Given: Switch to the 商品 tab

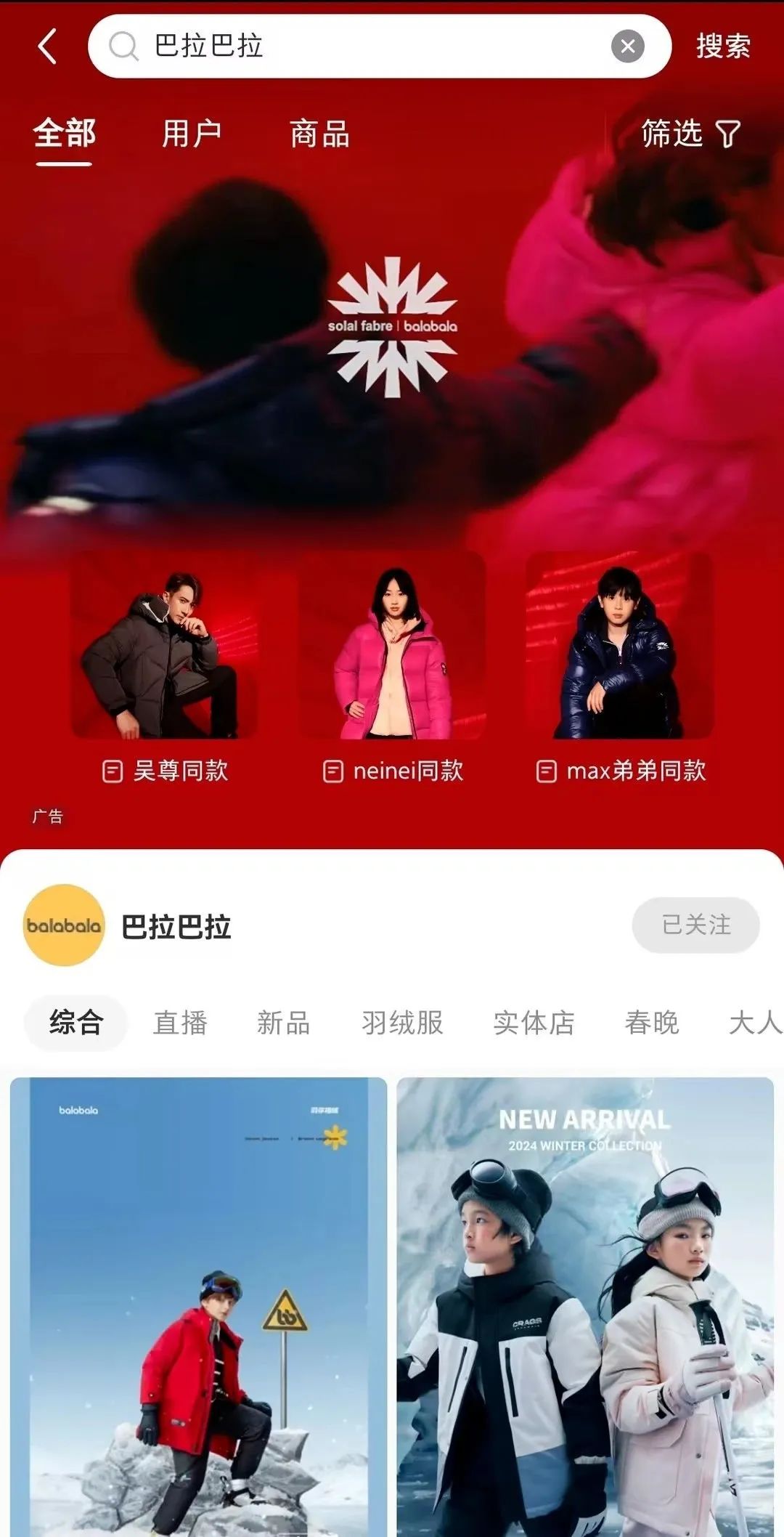Looking at the screenshot, I should (x=319, y=134).
